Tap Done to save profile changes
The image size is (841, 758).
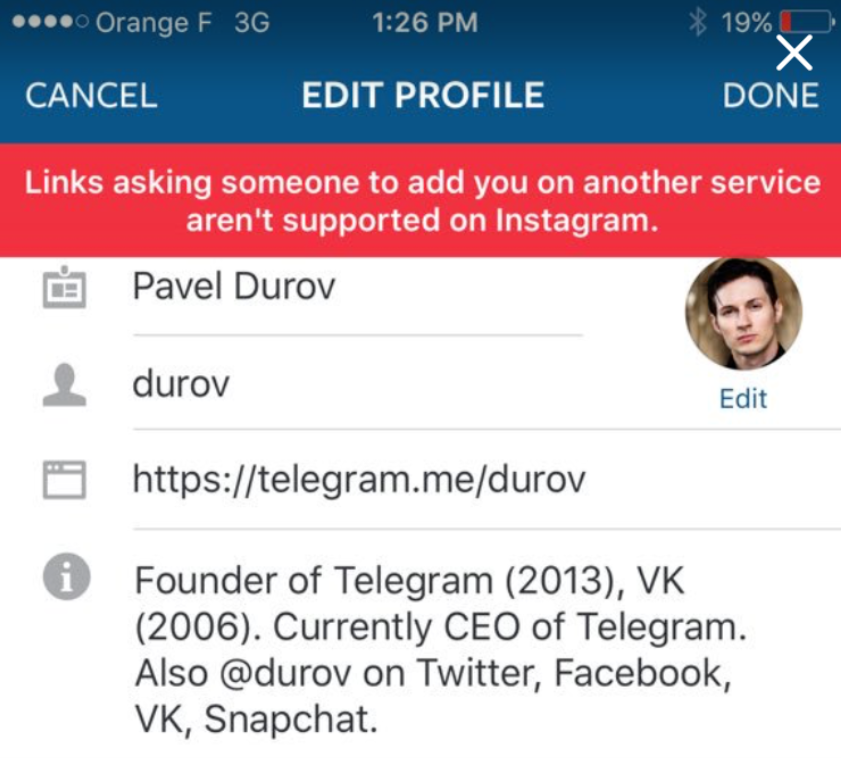coord(770,96)
